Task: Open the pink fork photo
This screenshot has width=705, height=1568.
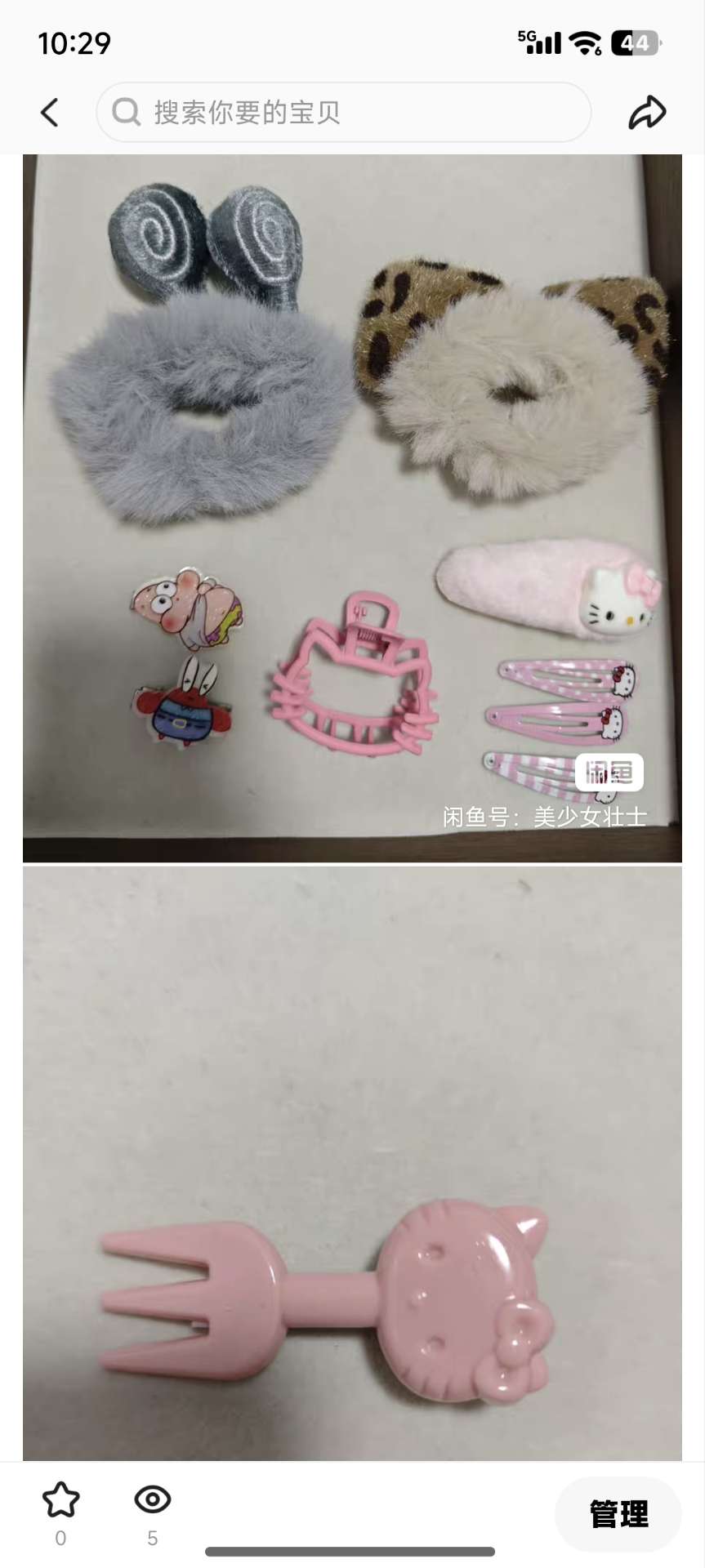Action: 352,1164
